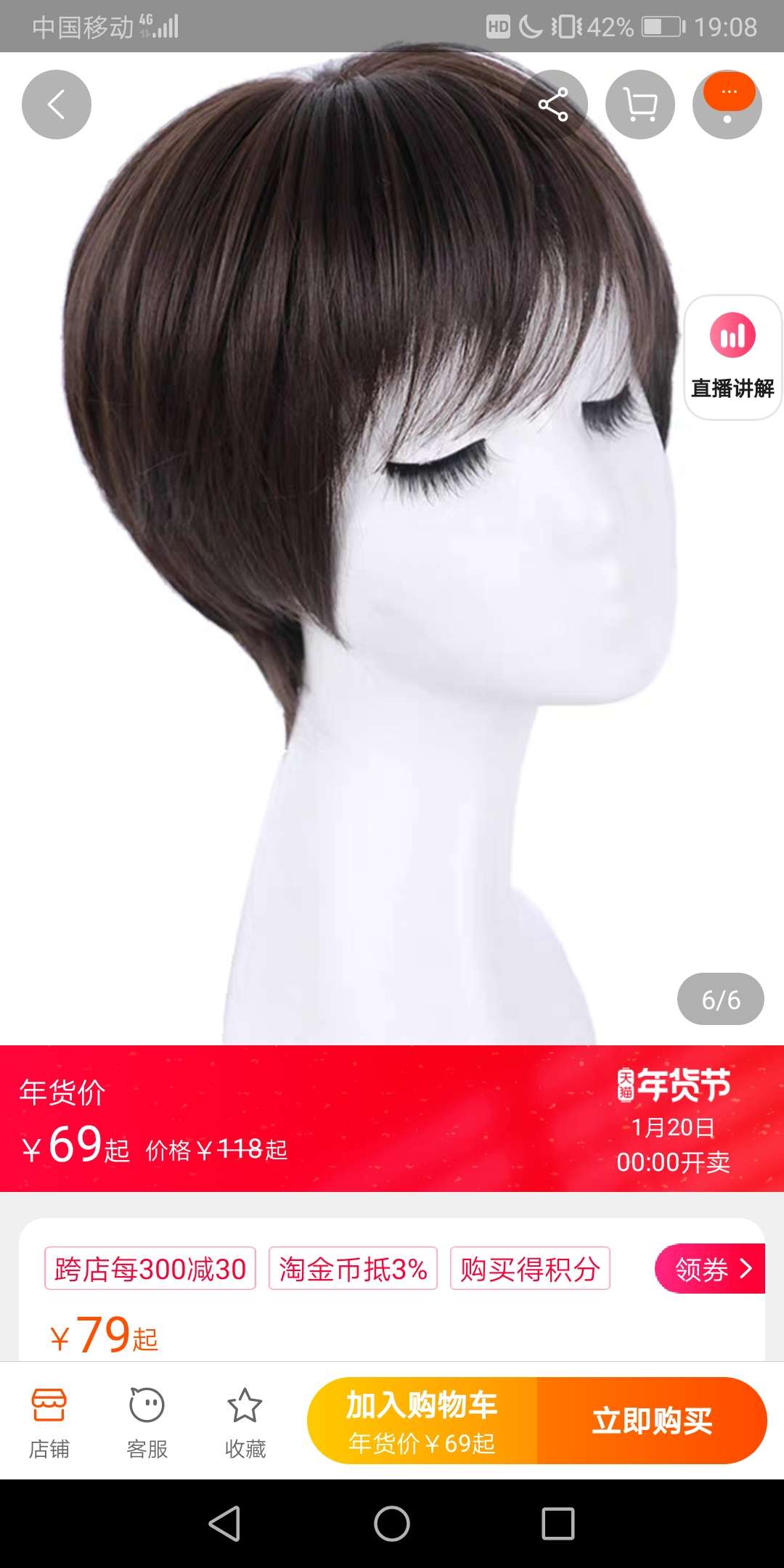Go back using the top-left arrow

pyautogui.click(x=57, y=105)
